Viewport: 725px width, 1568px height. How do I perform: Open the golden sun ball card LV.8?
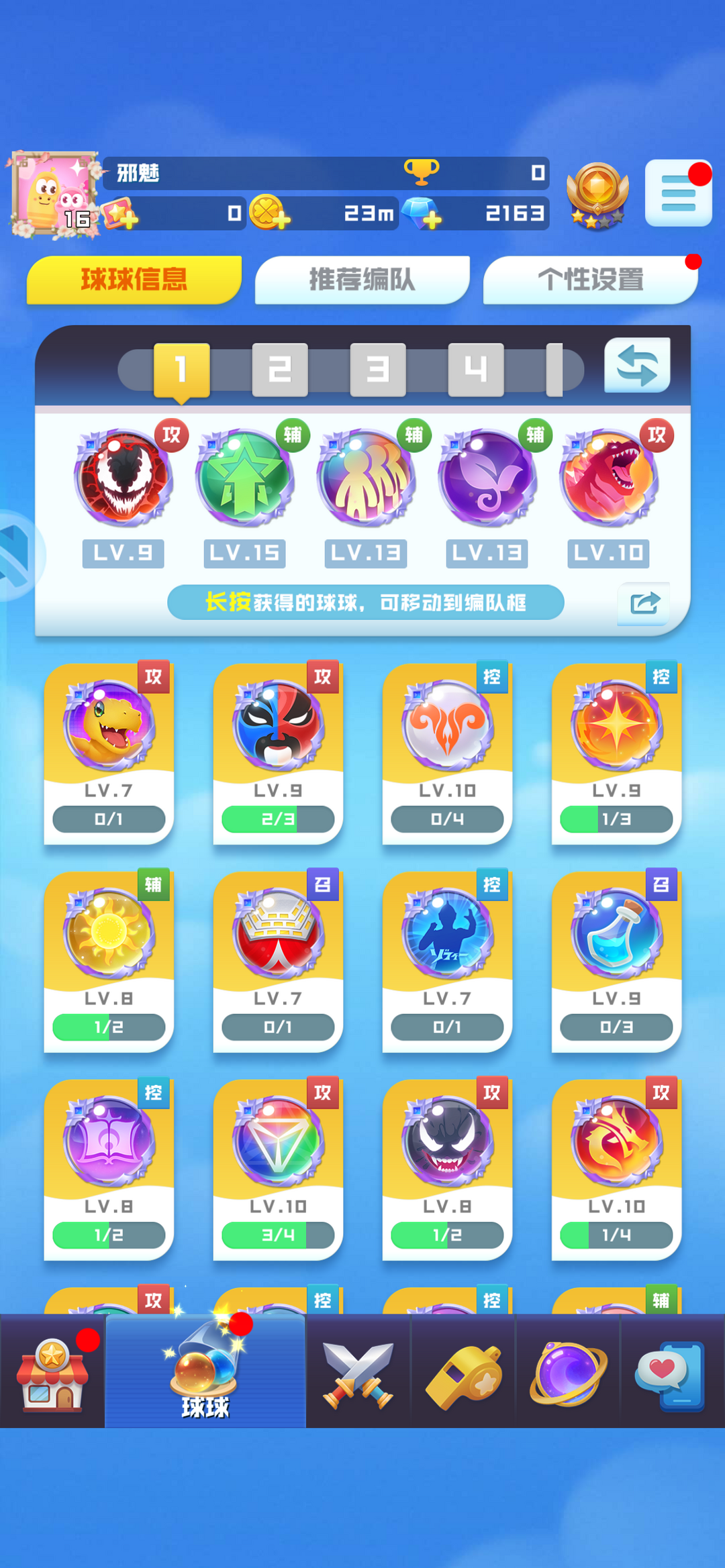109,961
